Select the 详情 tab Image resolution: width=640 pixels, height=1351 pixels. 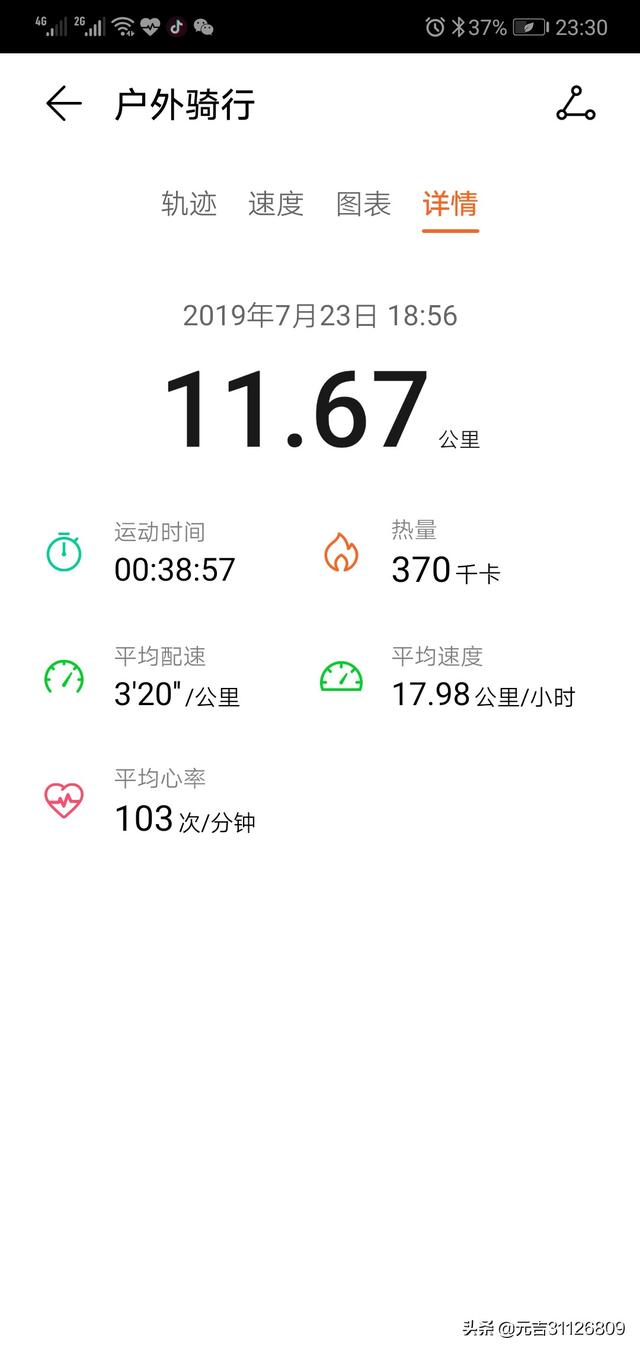450,204
